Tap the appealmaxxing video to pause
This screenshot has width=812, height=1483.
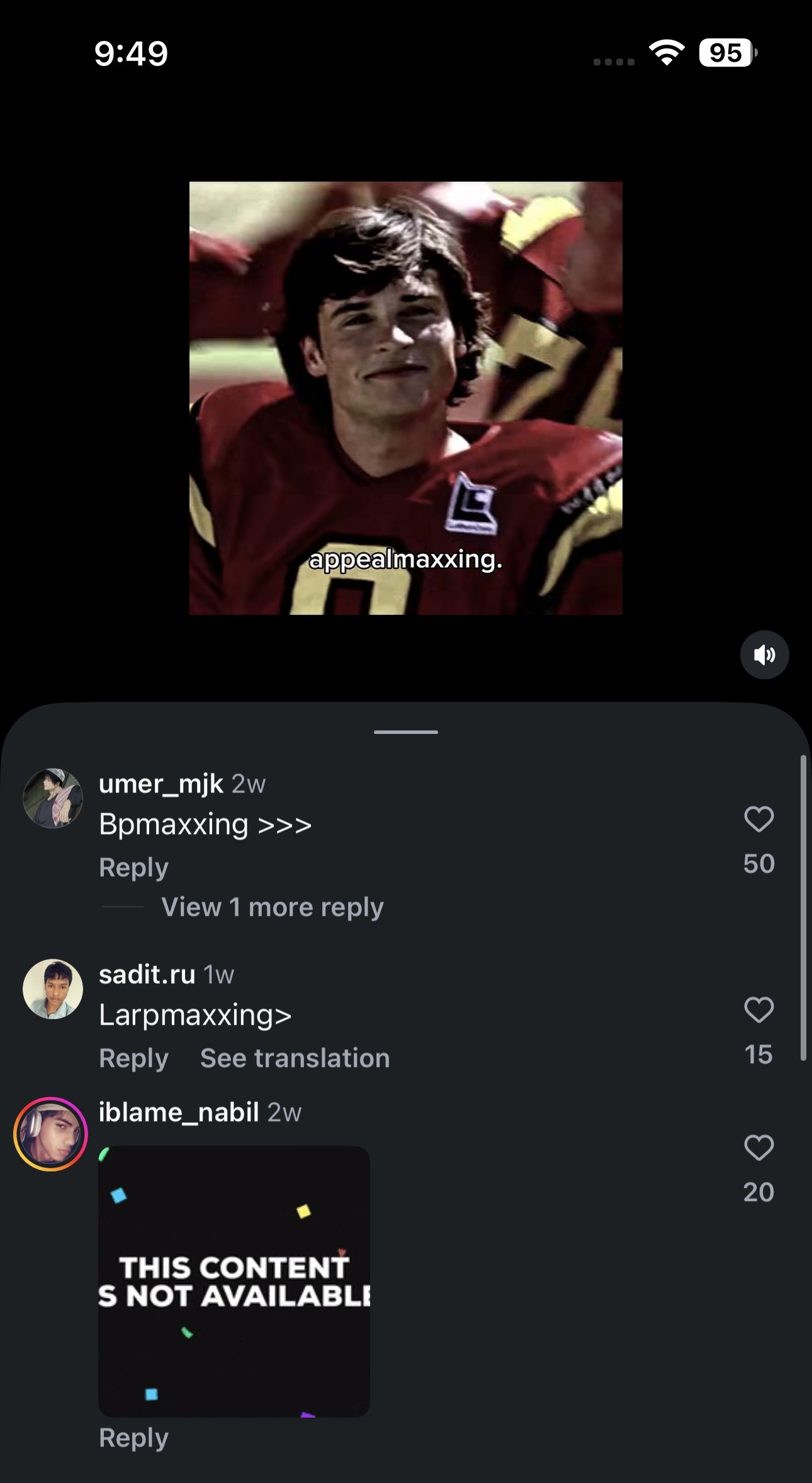point(405,398)
